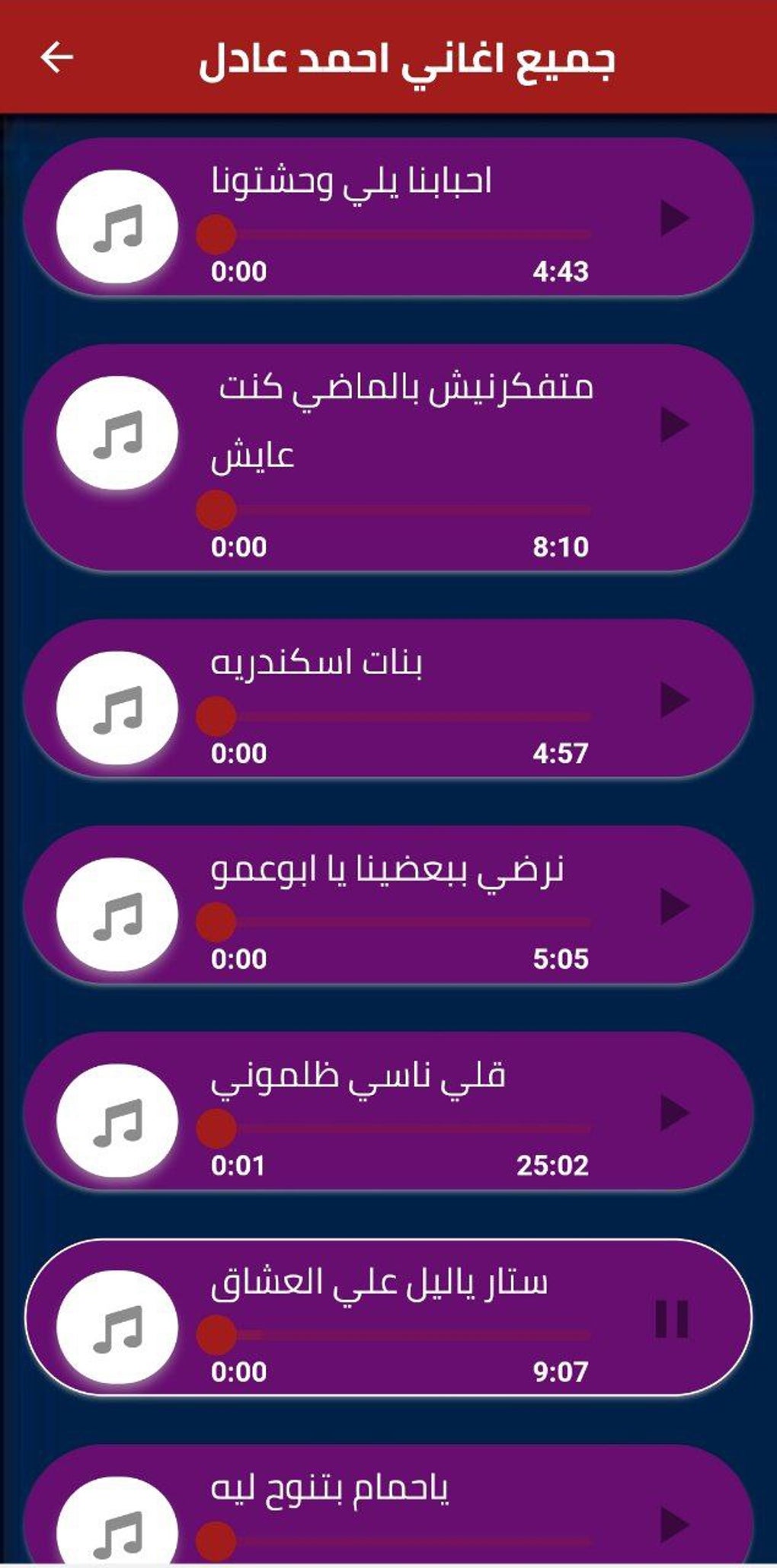Pause ستار ياليل علي العشاق

(x=672, y=1319)
